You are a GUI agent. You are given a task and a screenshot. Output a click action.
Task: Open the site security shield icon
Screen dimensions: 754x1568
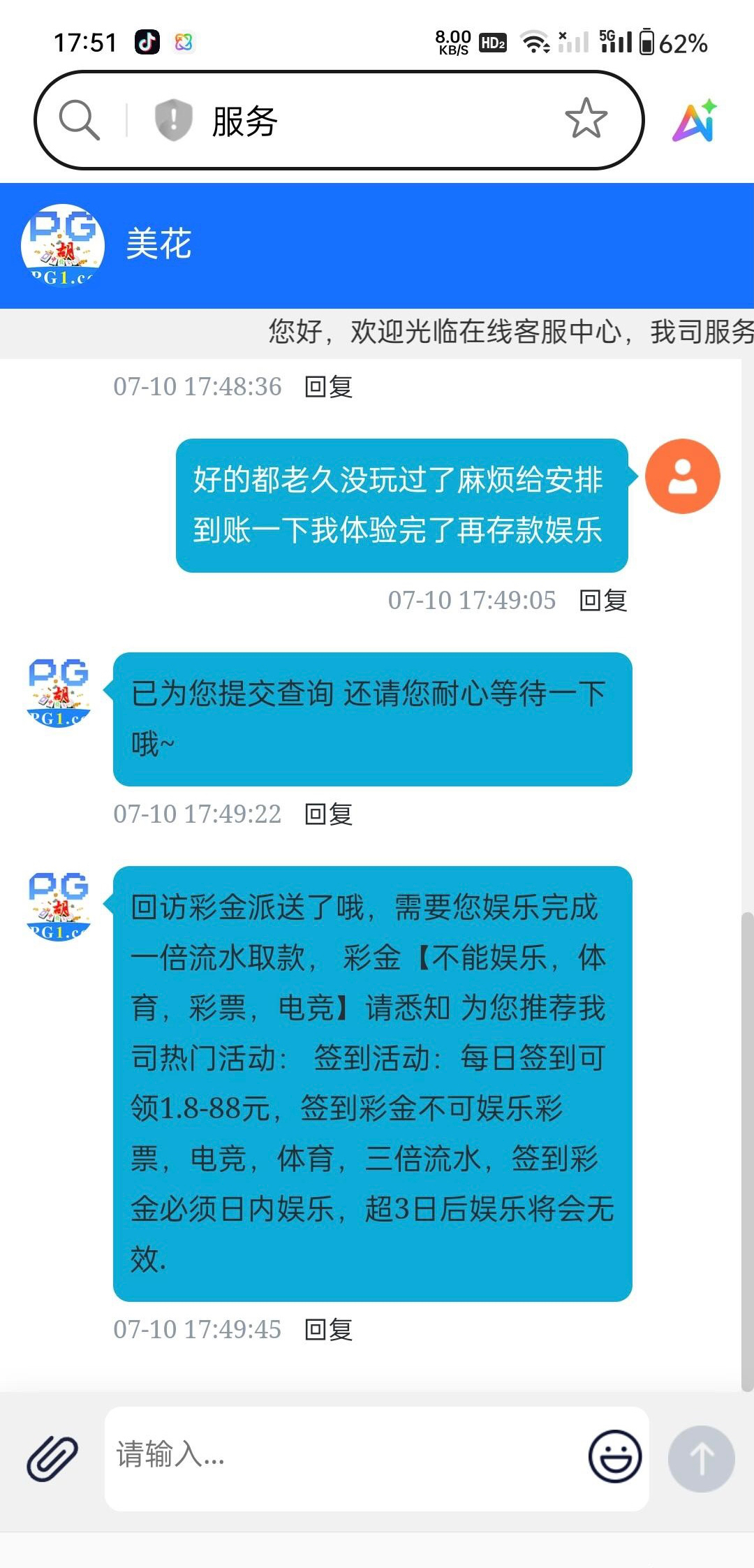click(x=173, y=120)
